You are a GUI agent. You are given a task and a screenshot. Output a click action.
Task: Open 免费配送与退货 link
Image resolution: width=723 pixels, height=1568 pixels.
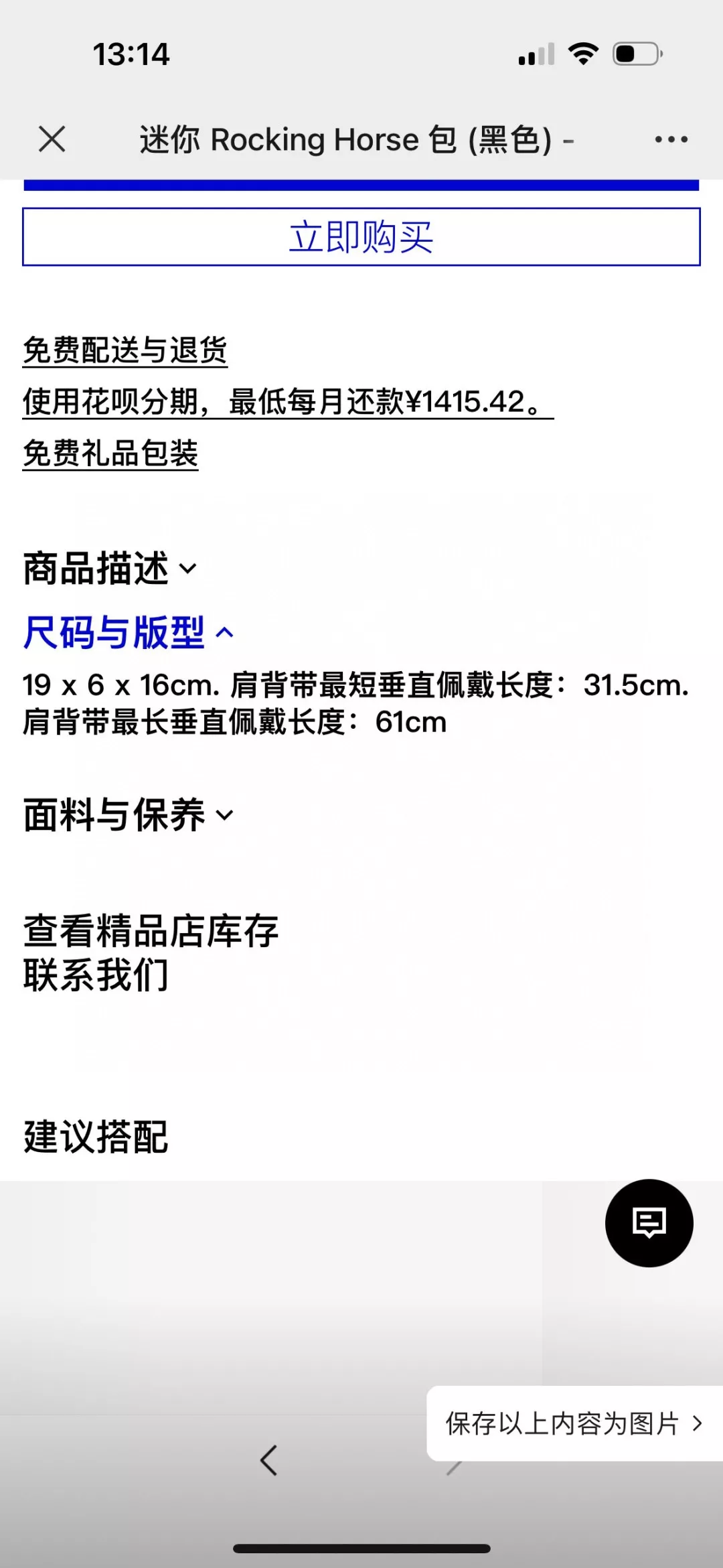coord(125,350)
